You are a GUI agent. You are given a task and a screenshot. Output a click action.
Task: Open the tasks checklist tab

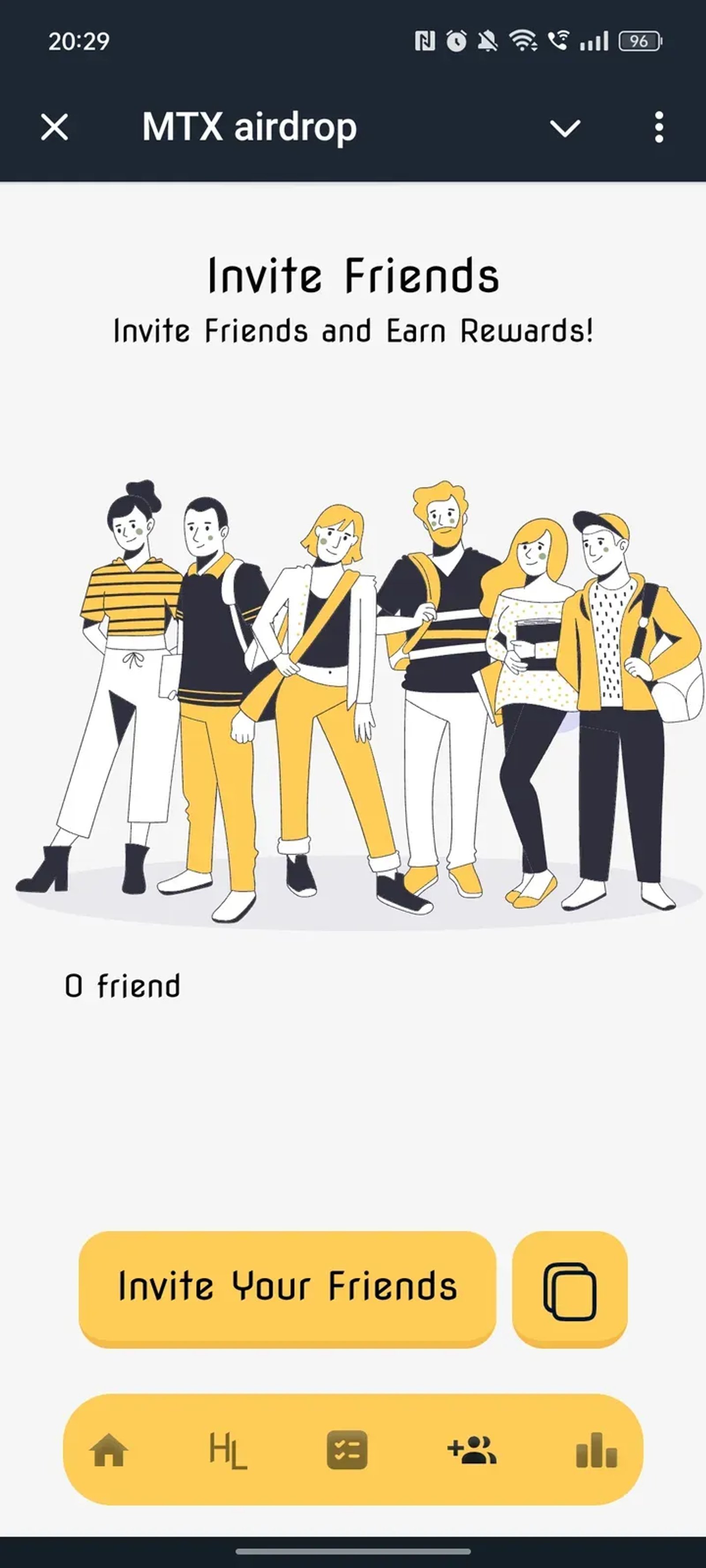pyautogui.click(x=347, y=1450)
